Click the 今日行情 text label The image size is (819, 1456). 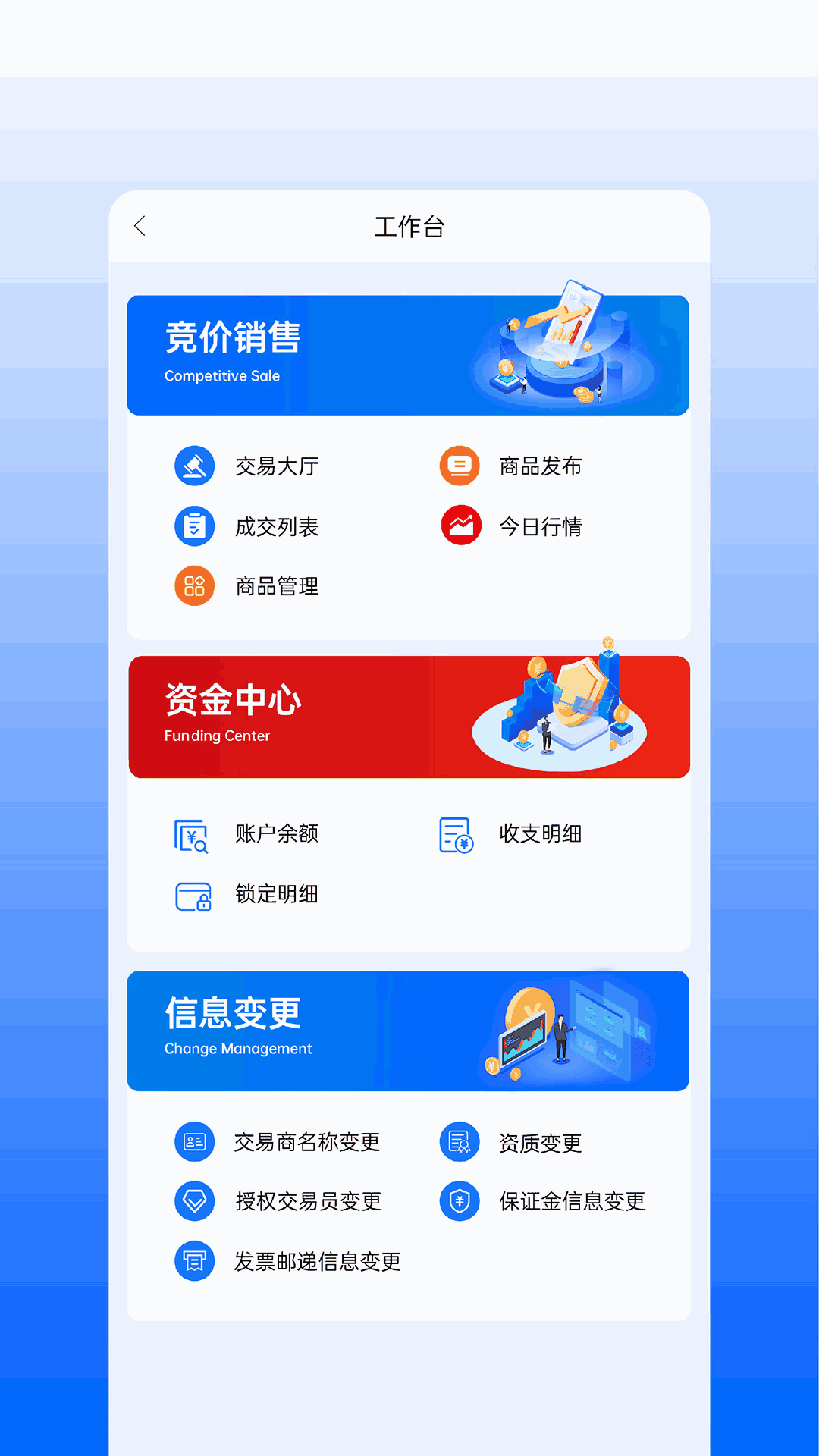(541, 526)
